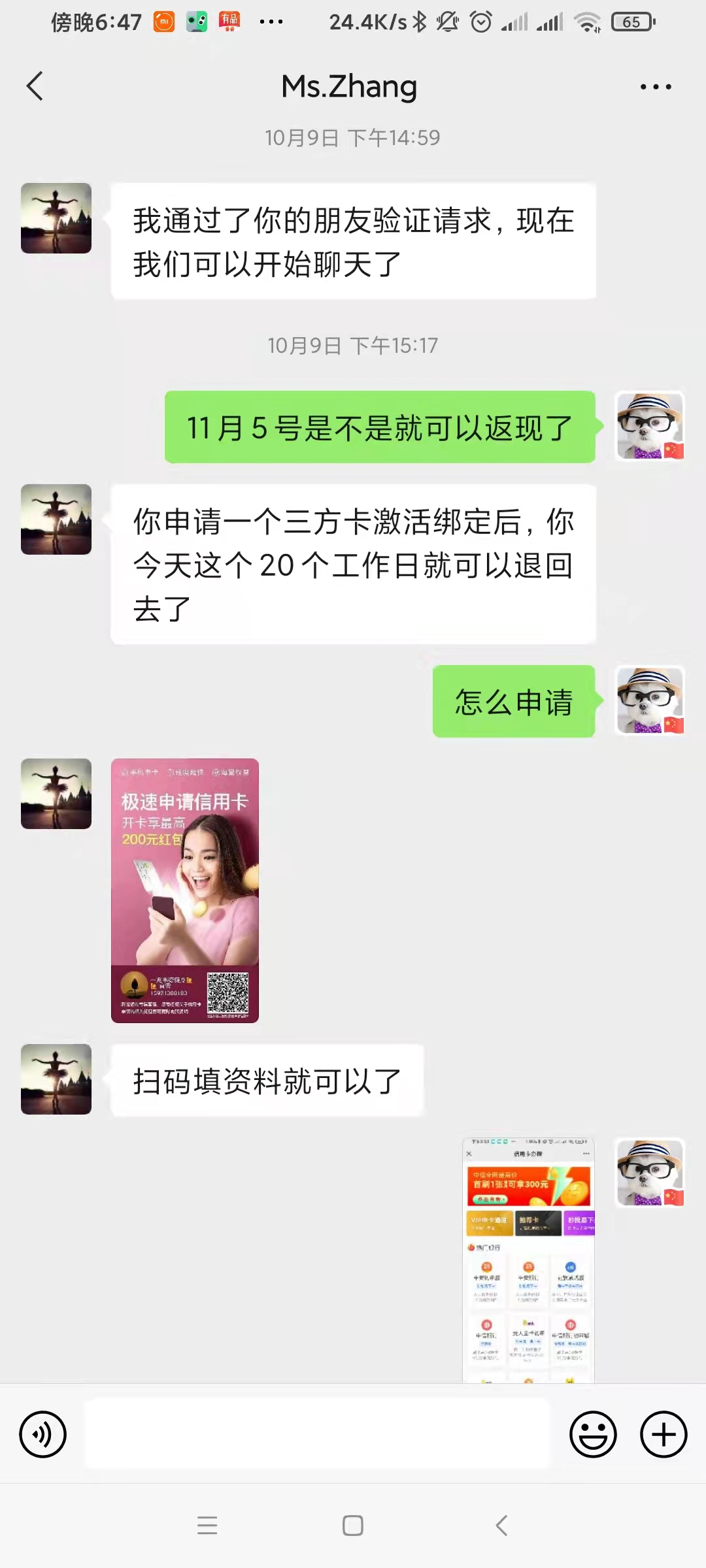Open the voice message input icon
The height and width of the screenshot is (1568, 706).
43,1433
